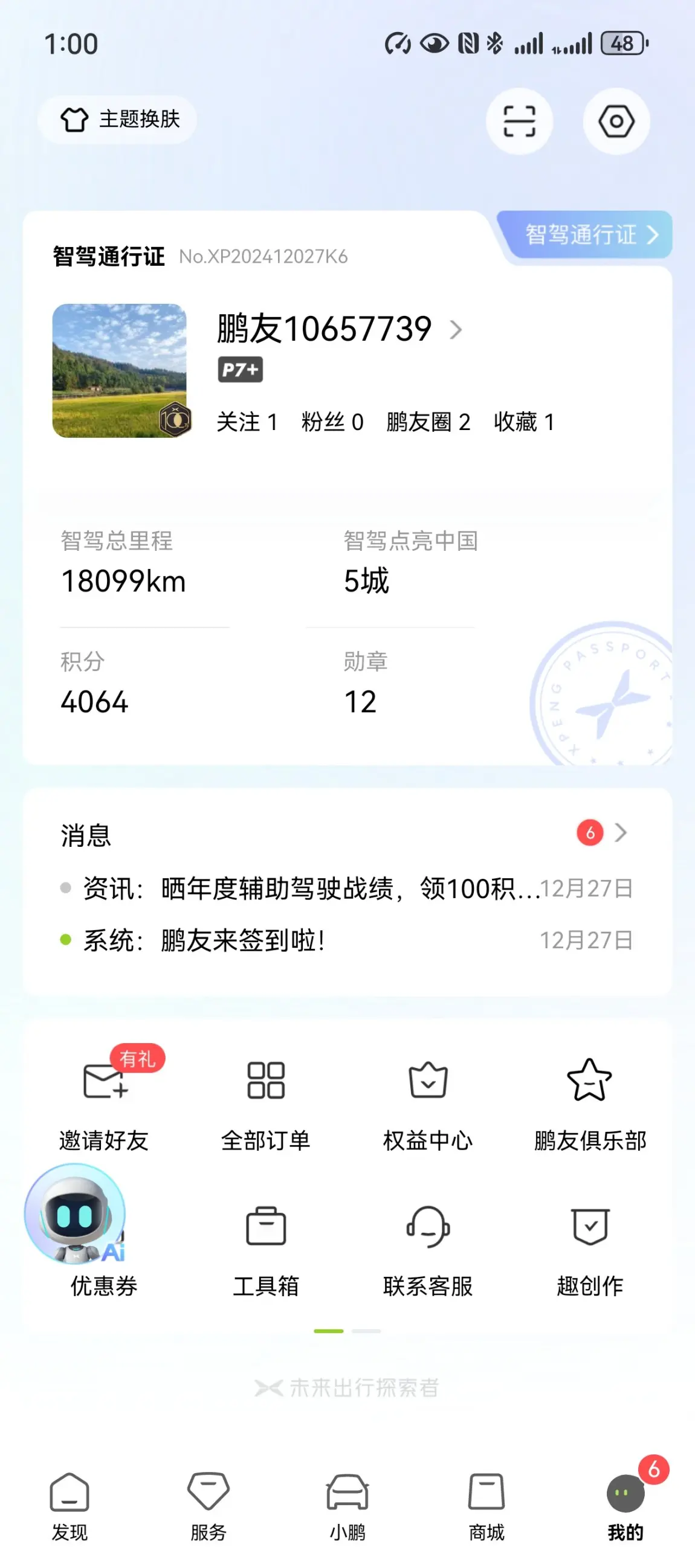Launch the AI robot assistant
695x1568 pixels.
[x=74, y=1213]
